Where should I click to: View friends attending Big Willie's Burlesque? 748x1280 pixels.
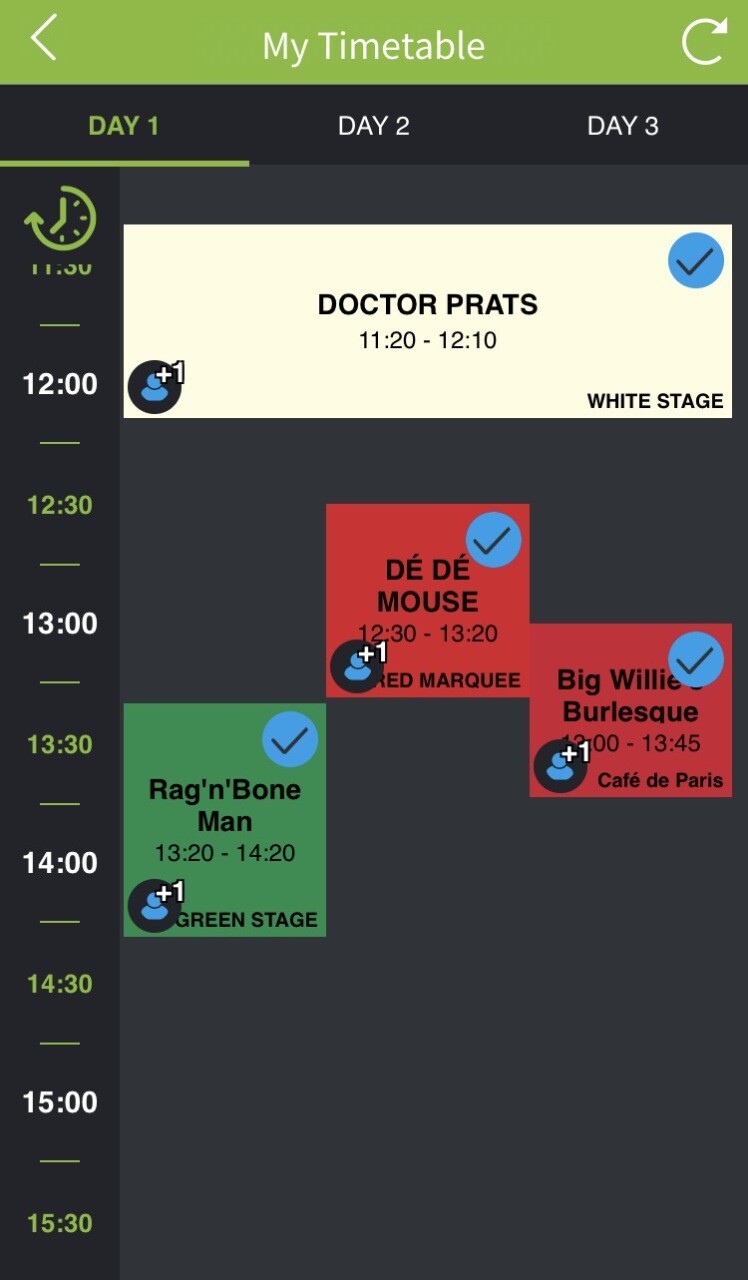(x=562, y=766)
